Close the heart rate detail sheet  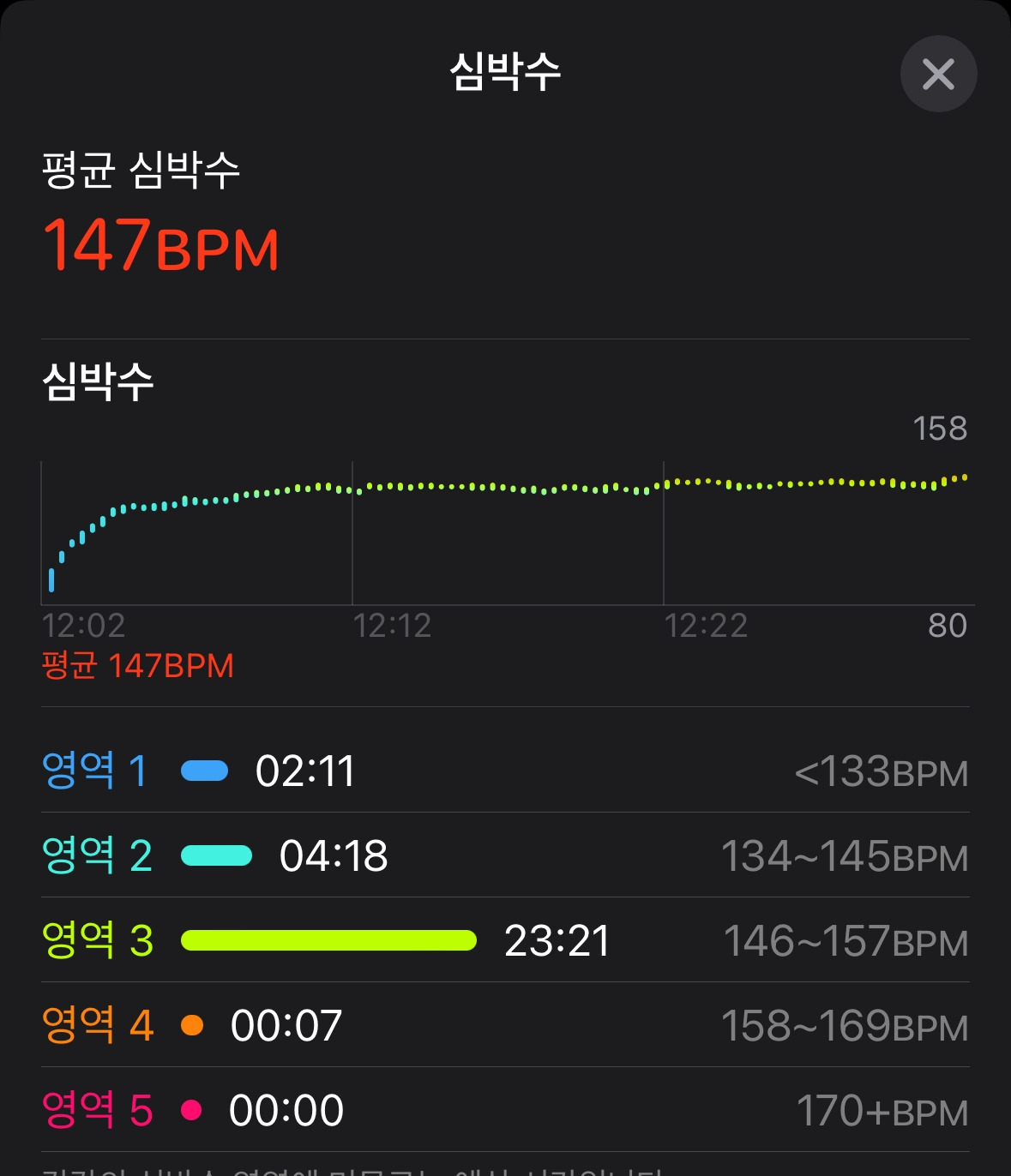click(x=938, y=75)
